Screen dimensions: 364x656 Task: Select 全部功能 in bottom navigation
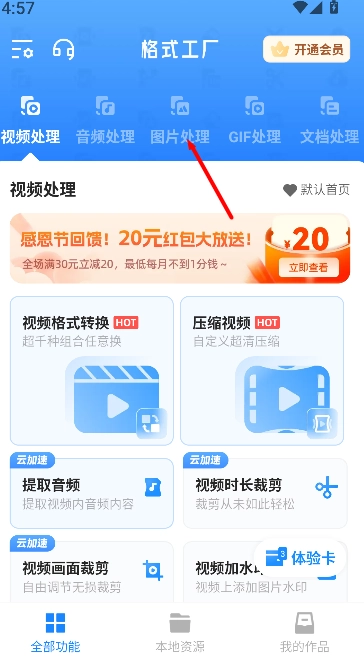point(55,632)
